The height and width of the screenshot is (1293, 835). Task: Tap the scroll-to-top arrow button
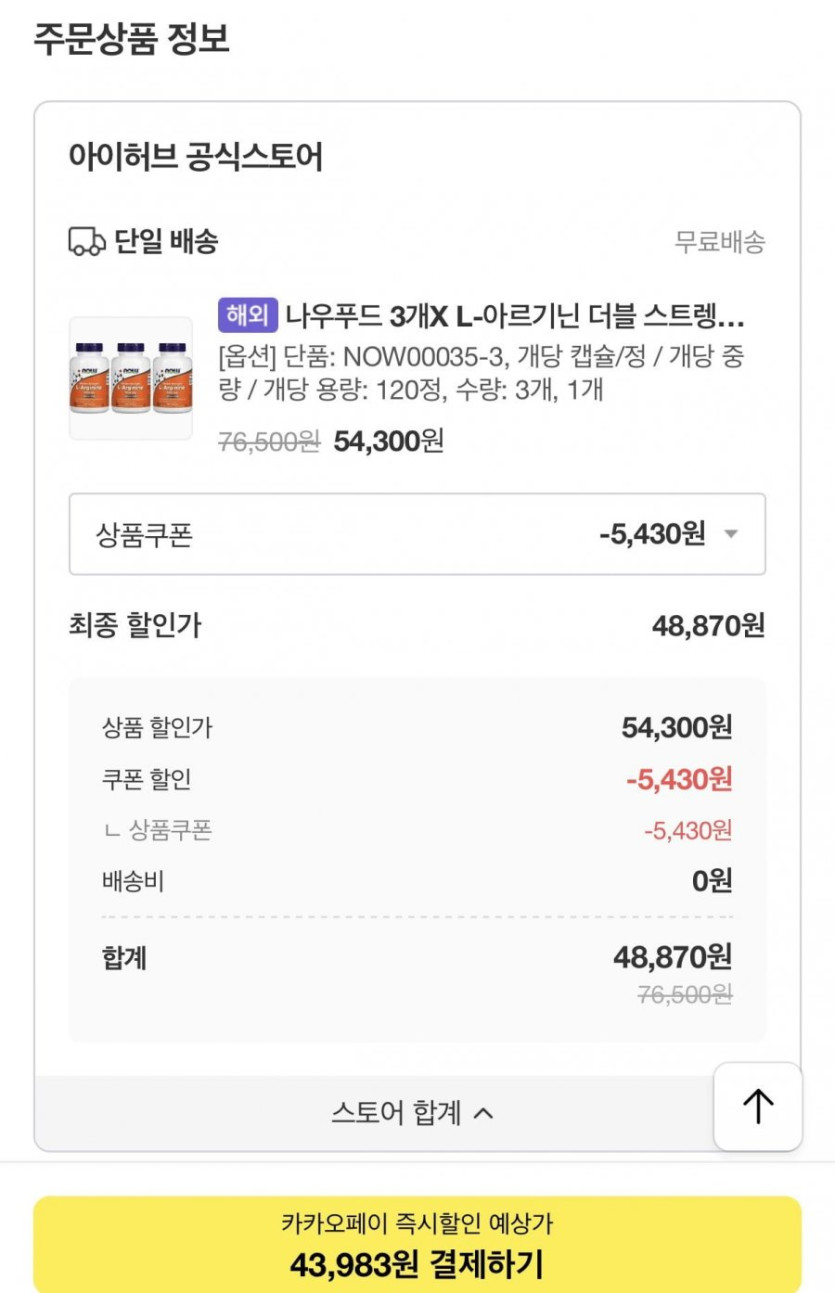tap(757, 1106)
